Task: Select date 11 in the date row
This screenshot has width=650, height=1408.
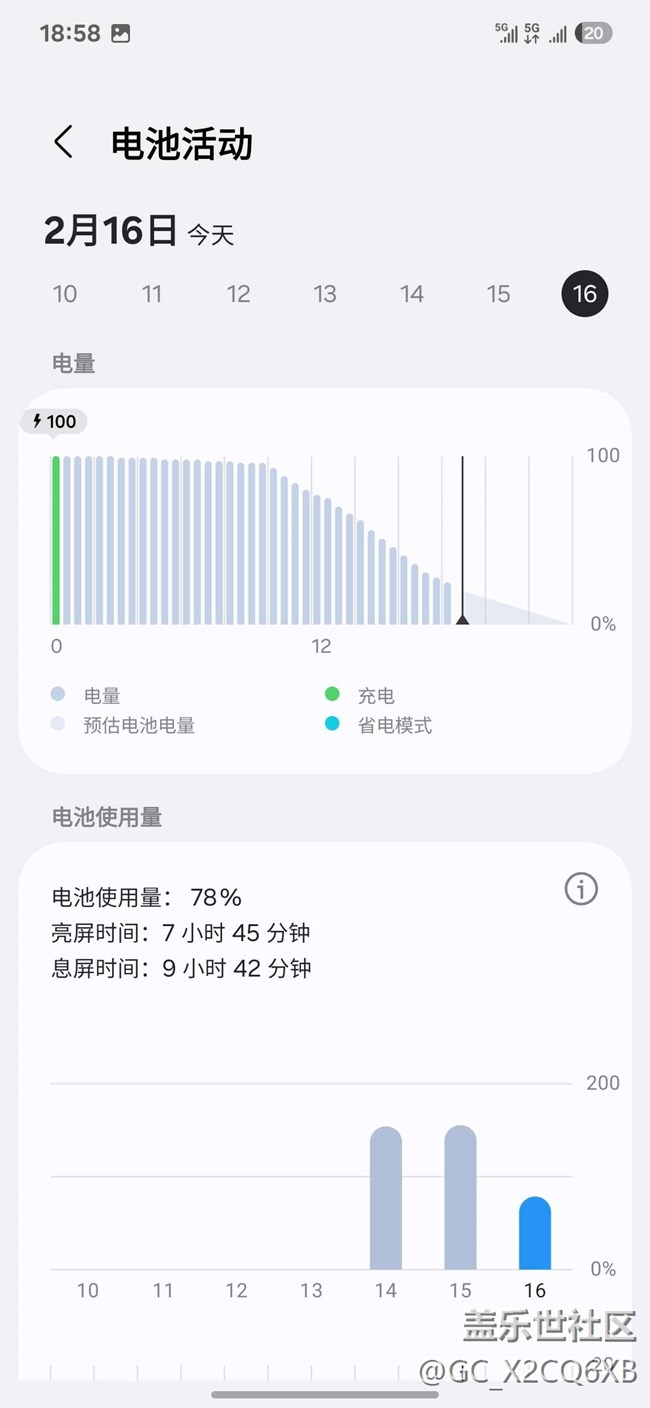Action: (152, 294)
